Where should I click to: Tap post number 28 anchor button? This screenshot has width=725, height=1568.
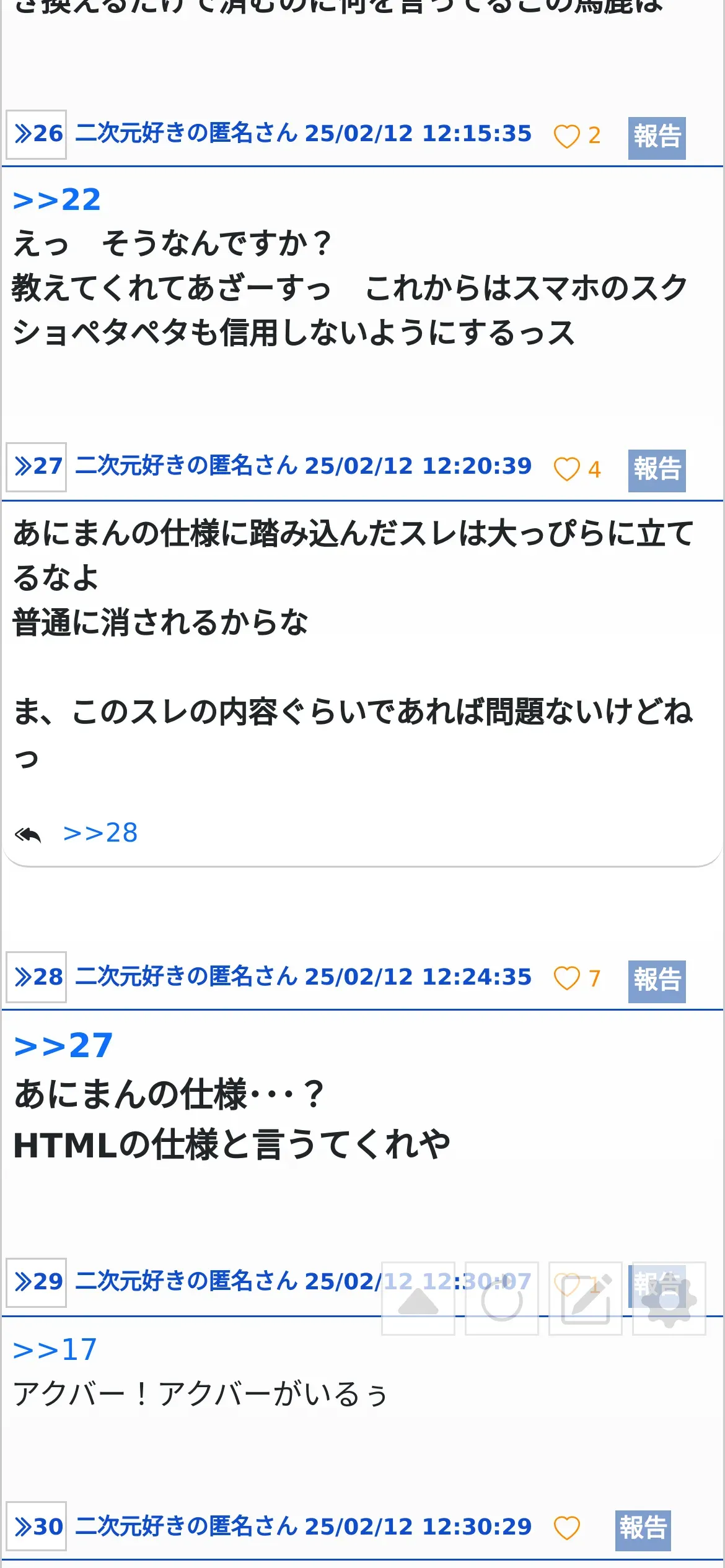pos(37,977)
